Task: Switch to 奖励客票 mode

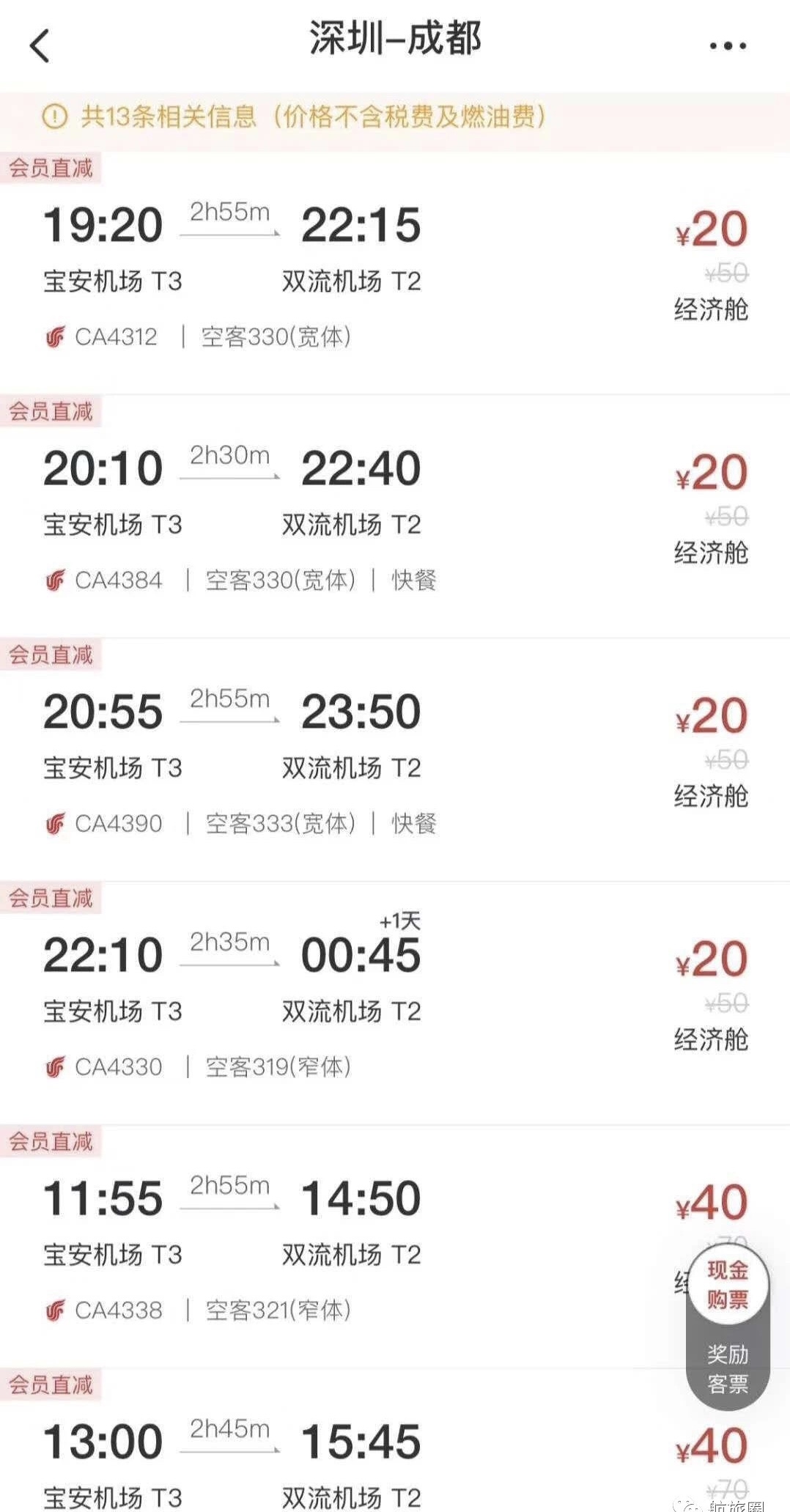Action: coord(728,1369)
